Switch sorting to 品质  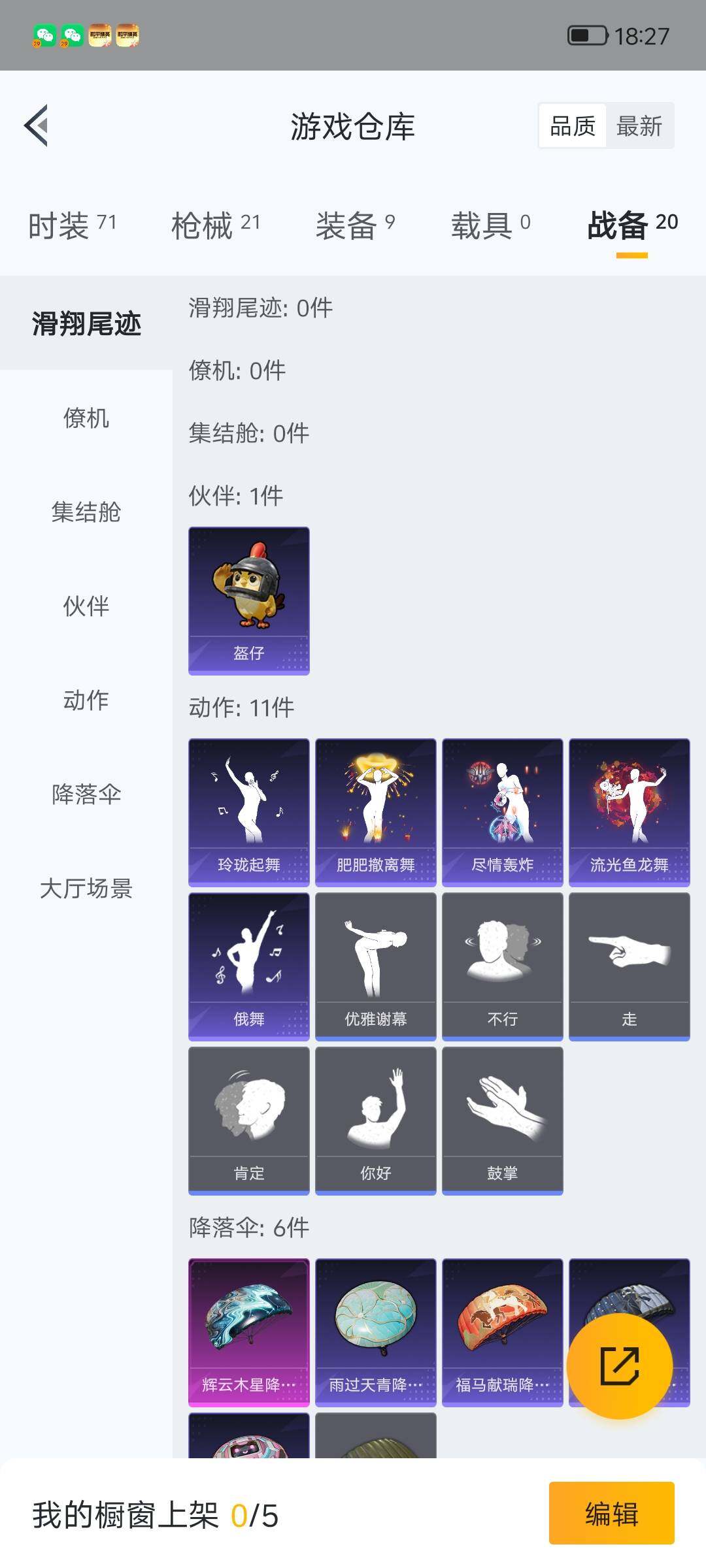[572, 124]
